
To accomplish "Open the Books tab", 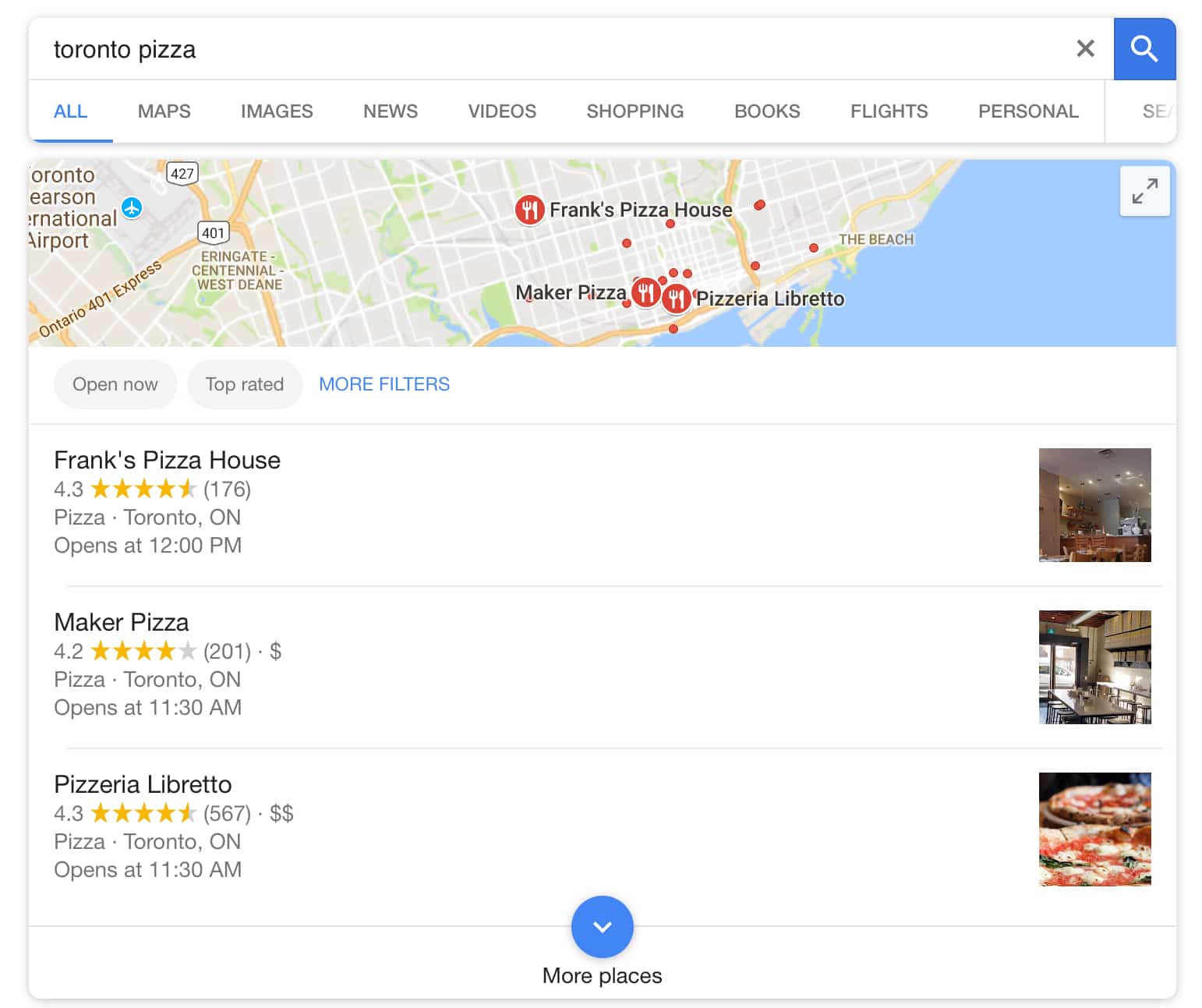I will tap(766, 111).
